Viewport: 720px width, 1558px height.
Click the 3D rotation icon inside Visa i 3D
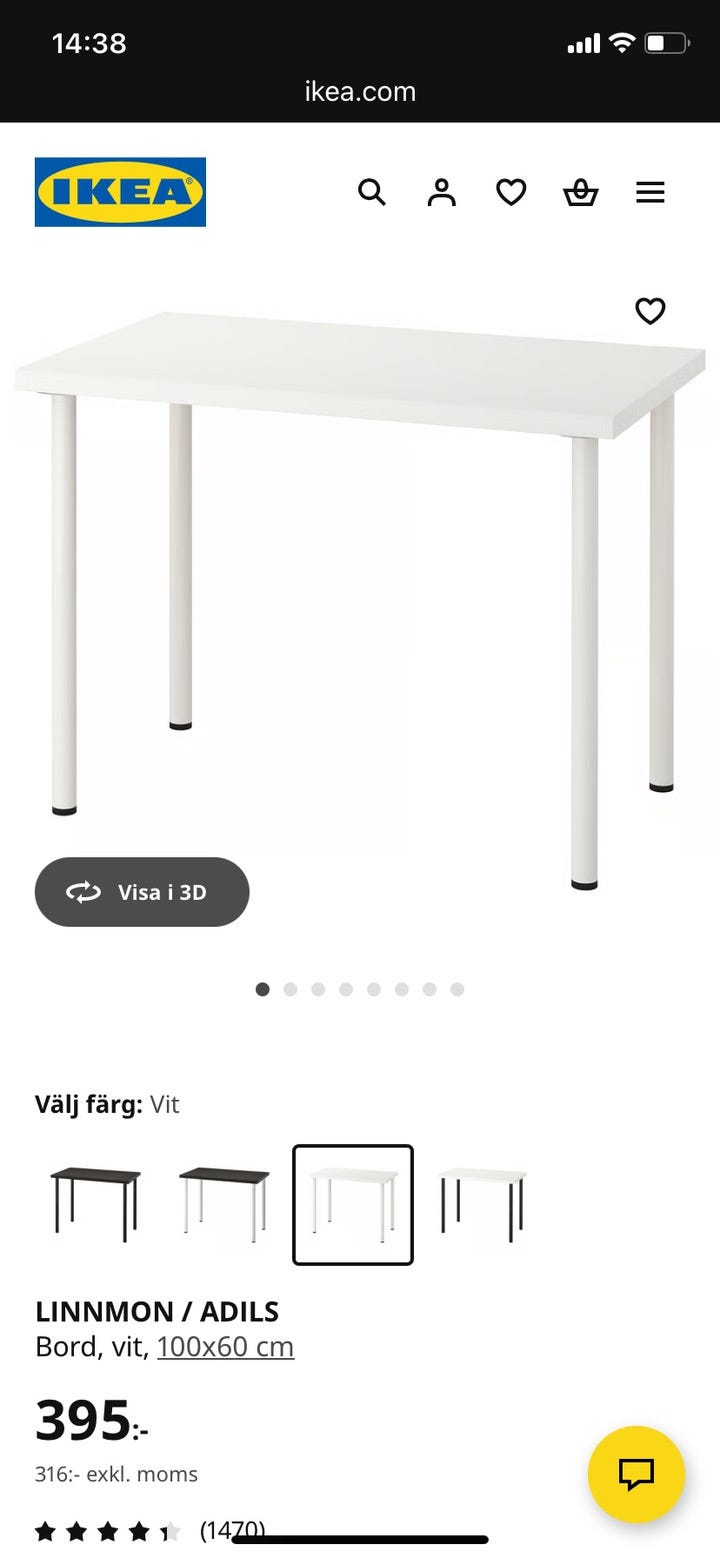click(x=86, y=891)
